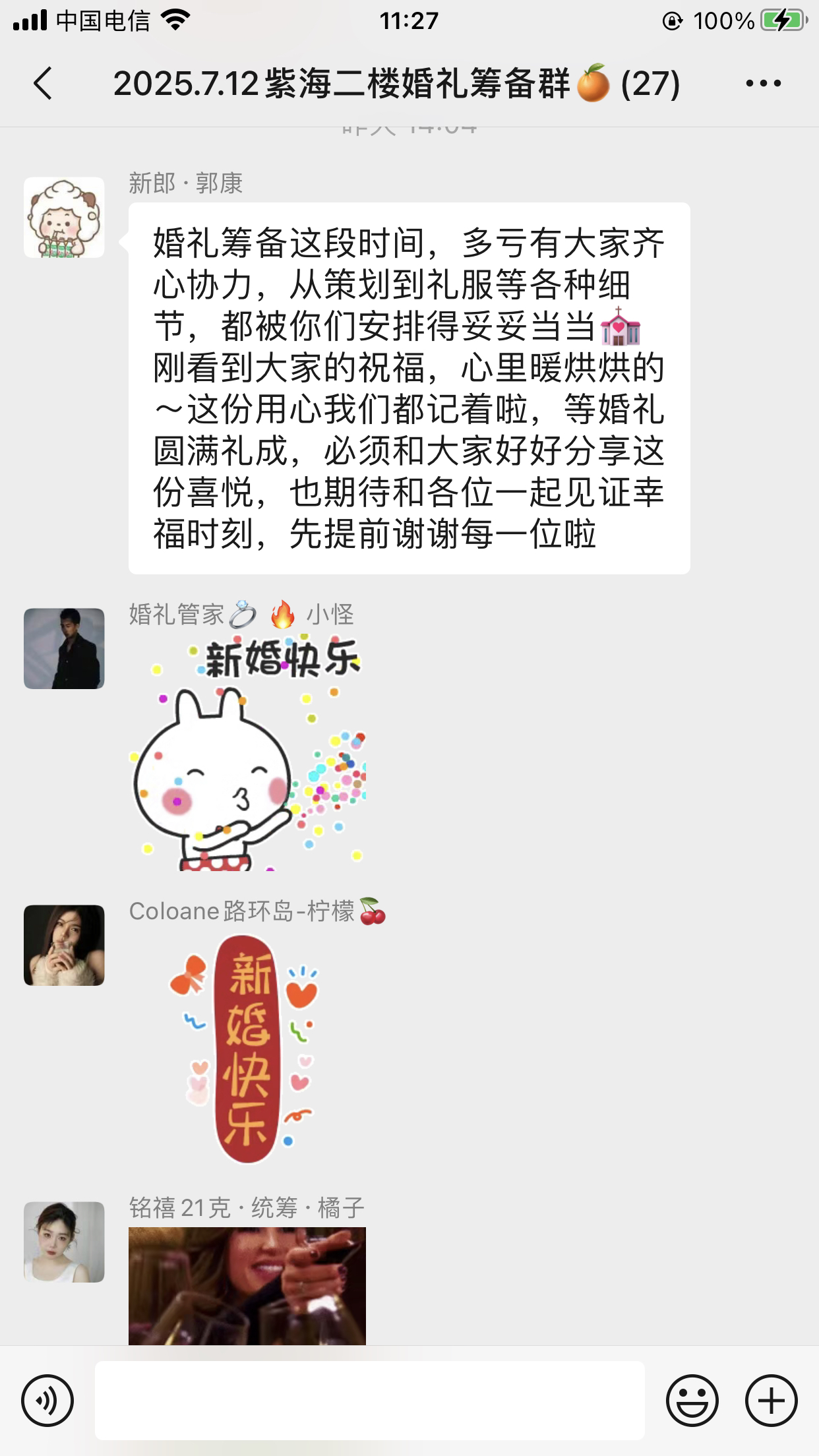
Task: Open the red vertical 新婚快乐 sticker
Action: (x=247, y=1049)
